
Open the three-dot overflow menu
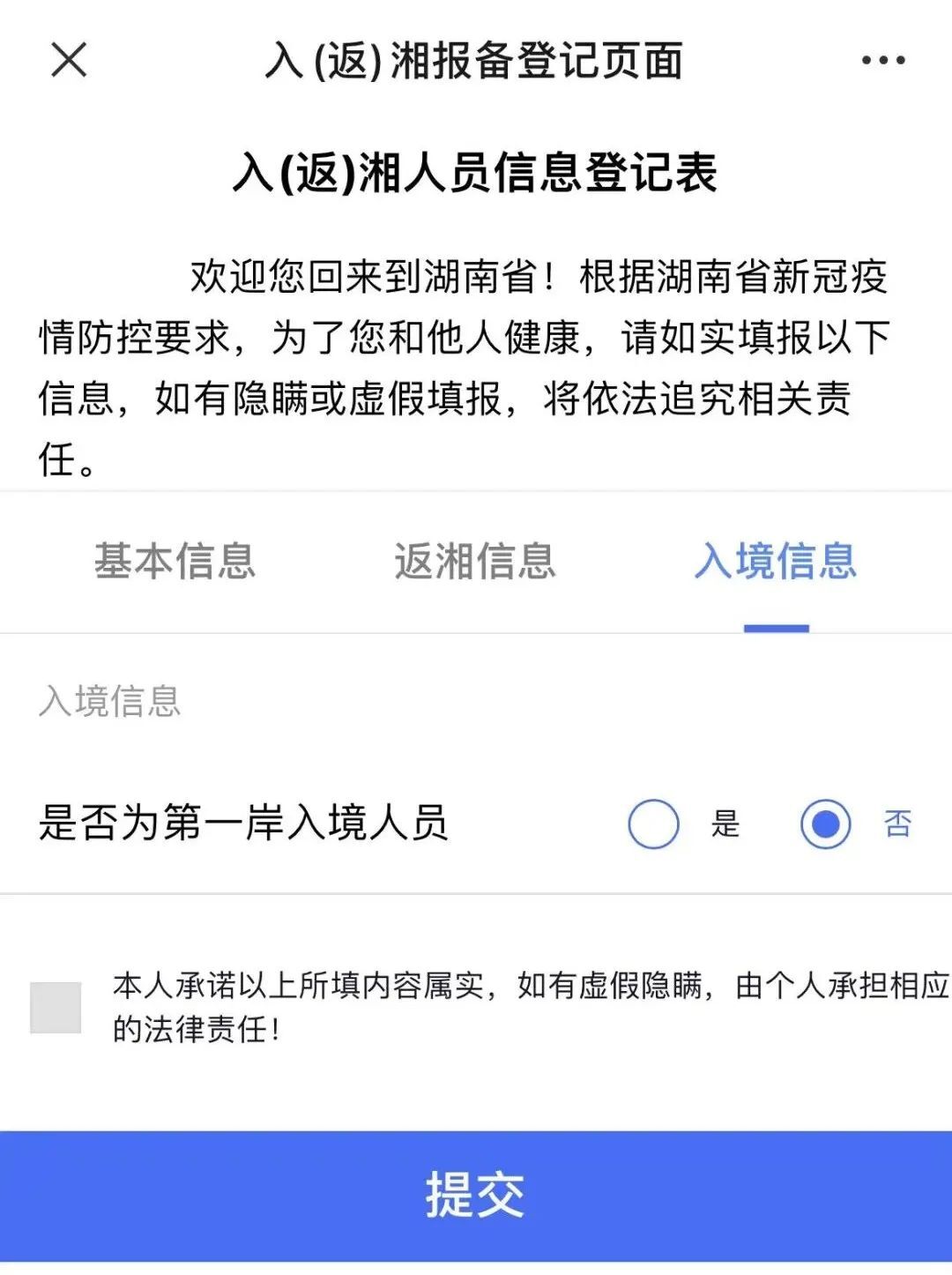[882, 60]
